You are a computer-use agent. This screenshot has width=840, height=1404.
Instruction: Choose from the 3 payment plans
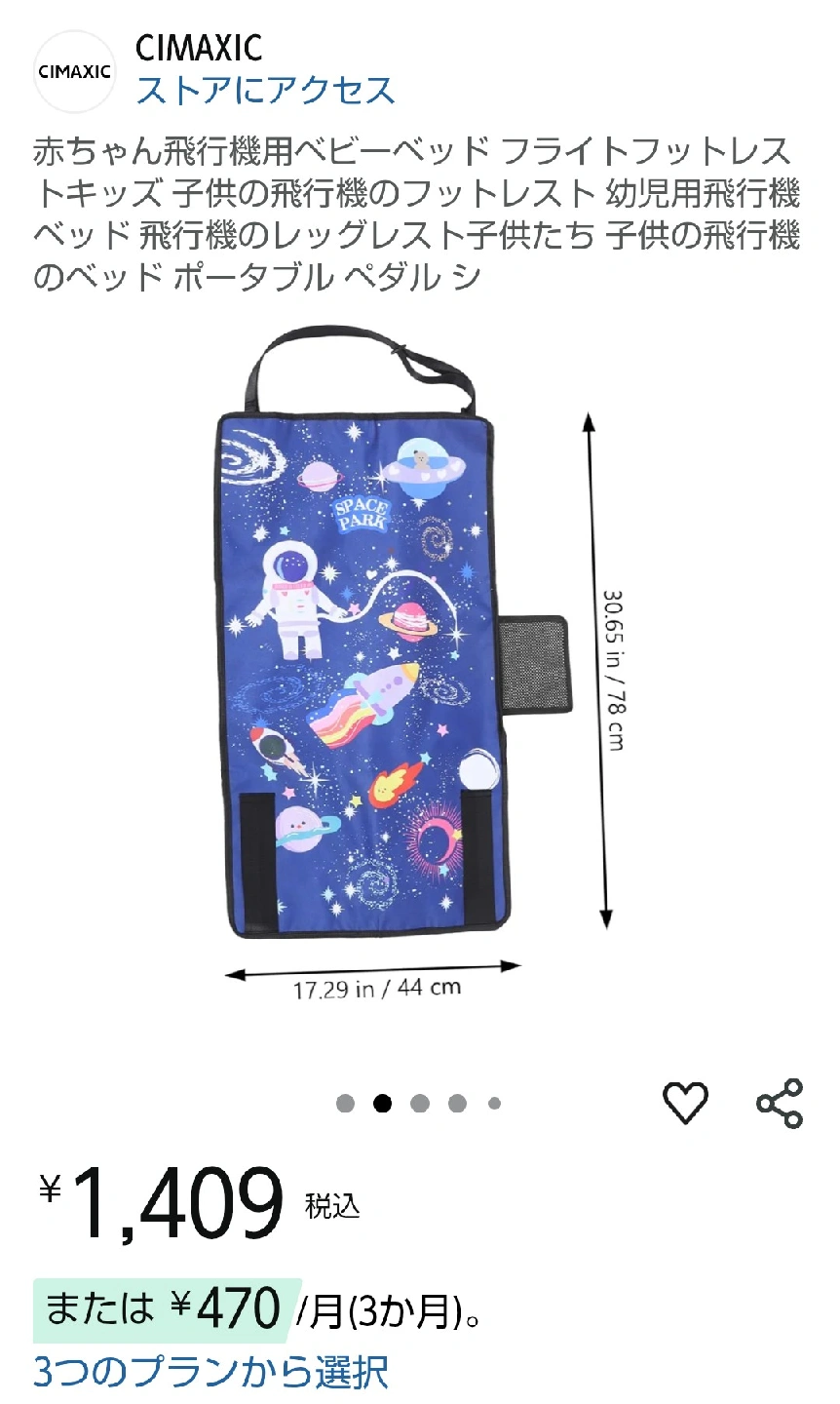(x=211, y=1372)
